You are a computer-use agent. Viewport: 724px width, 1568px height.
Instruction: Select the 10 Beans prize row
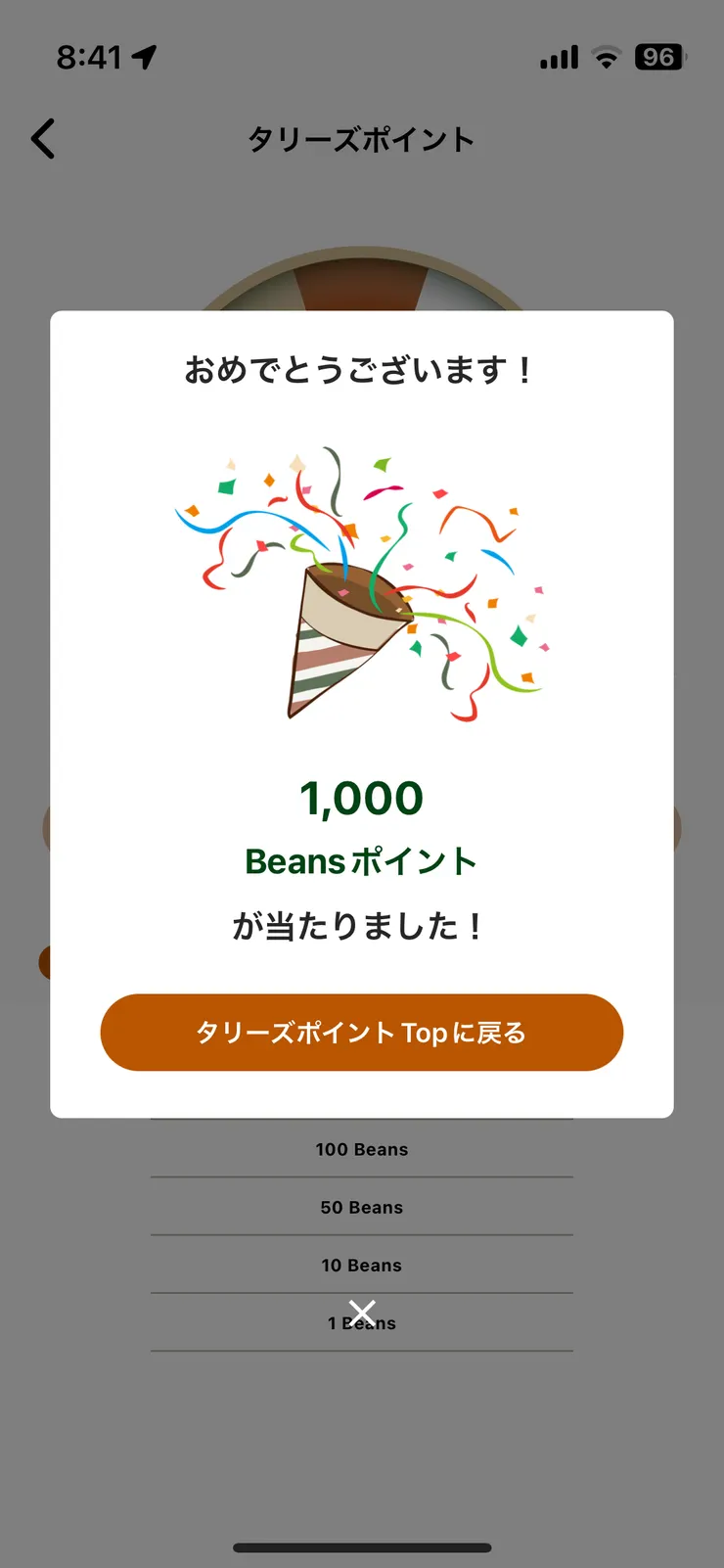(x=362, y=1264)
